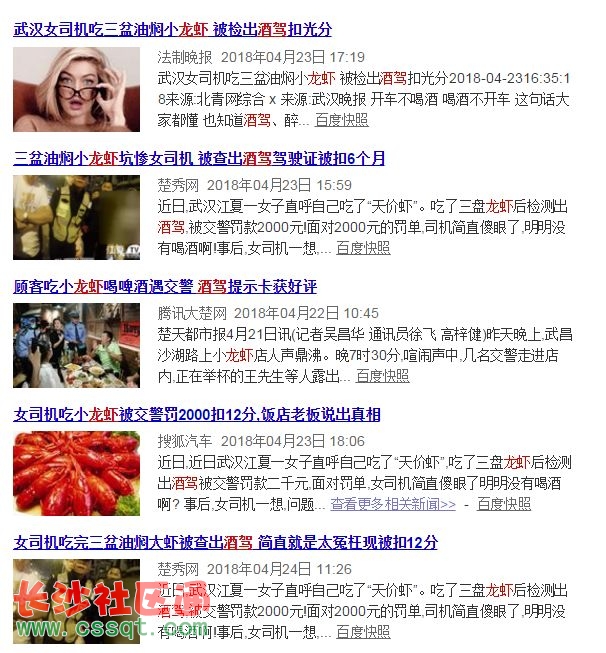The width and height of the screenshot is (606, 653).
Task: Open 查看更多相关新闻 link
Action: pyautogui.click(x=392, y=504)
